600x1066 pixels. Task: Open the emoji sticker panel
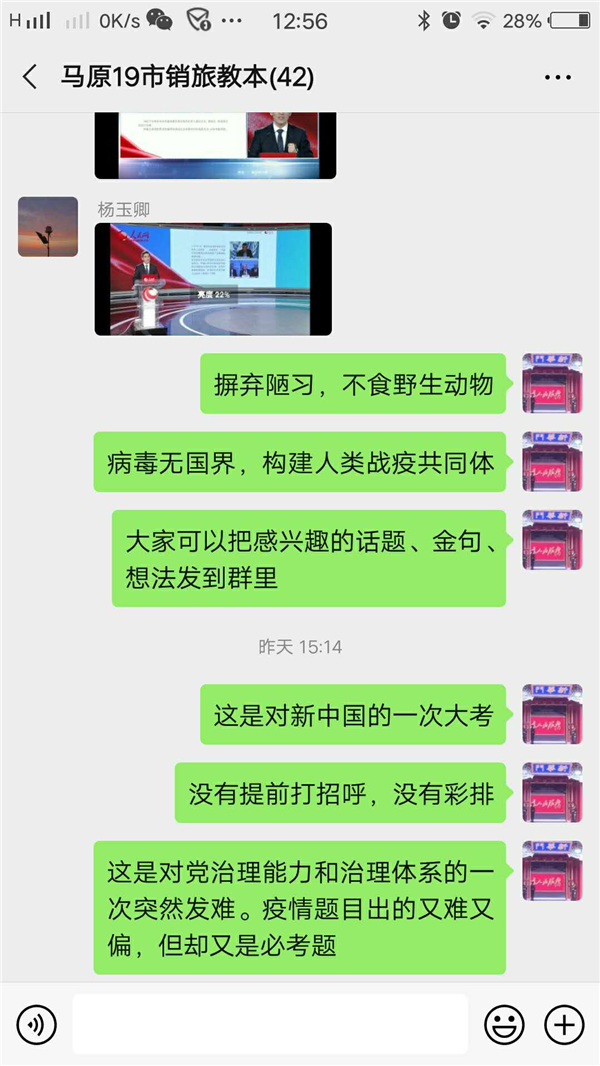coord(504,1024)
